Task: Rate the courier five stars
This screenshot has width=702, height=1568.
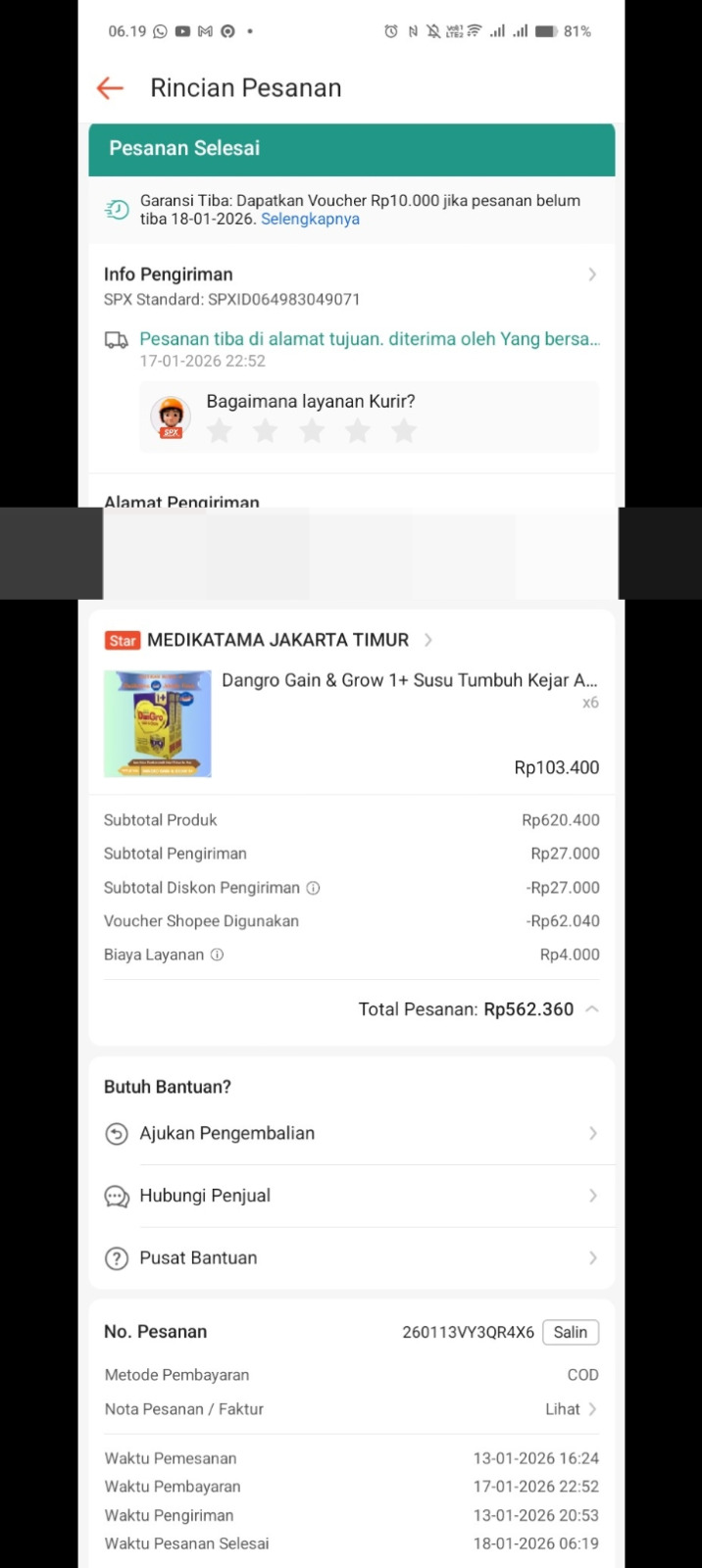Action: click(404, 431)
